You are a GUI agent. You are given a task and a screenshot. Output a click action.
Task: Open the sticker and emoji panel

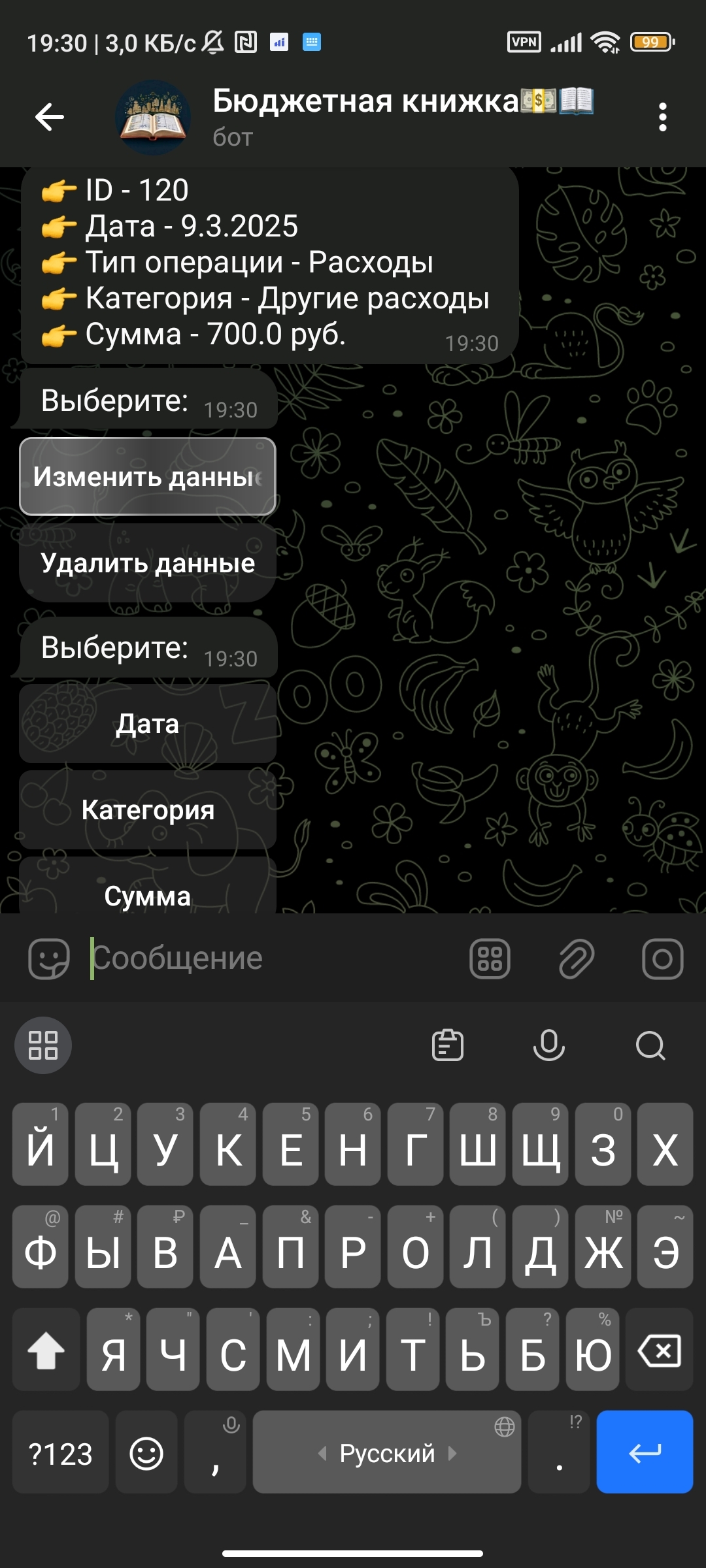click(x=49, y=958)
